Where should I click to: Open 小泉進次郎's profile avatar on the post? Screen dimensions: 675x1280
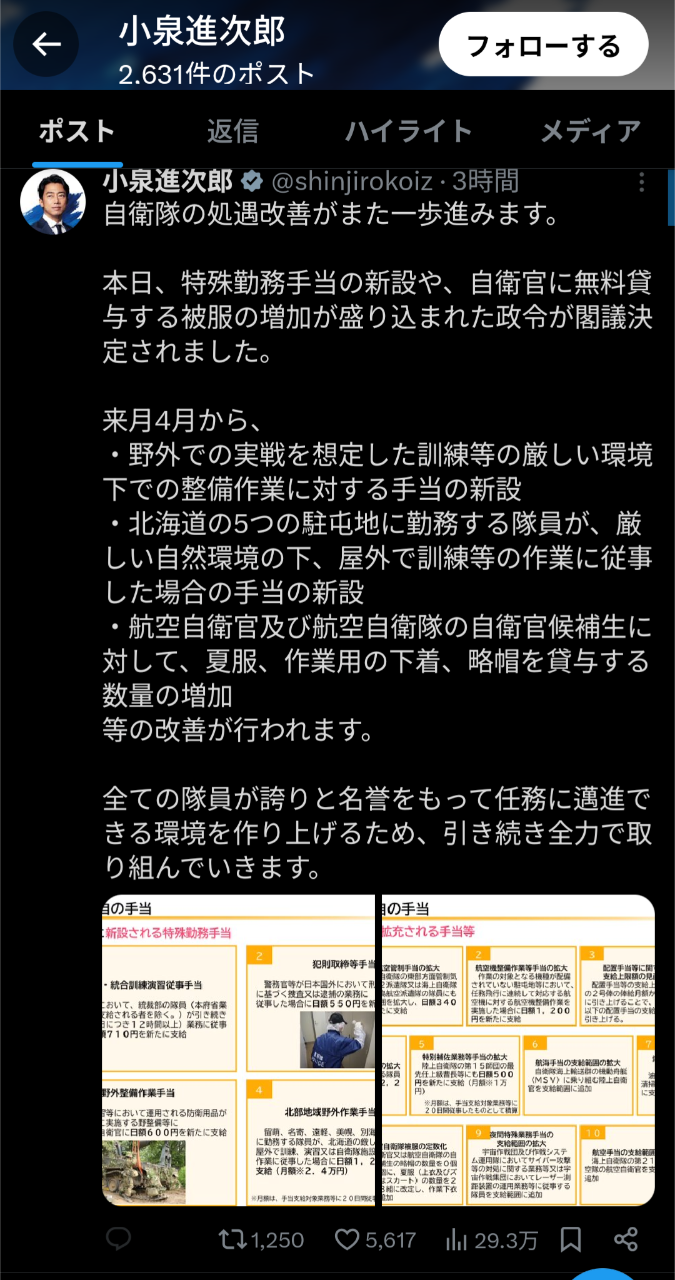click(53, 202)
